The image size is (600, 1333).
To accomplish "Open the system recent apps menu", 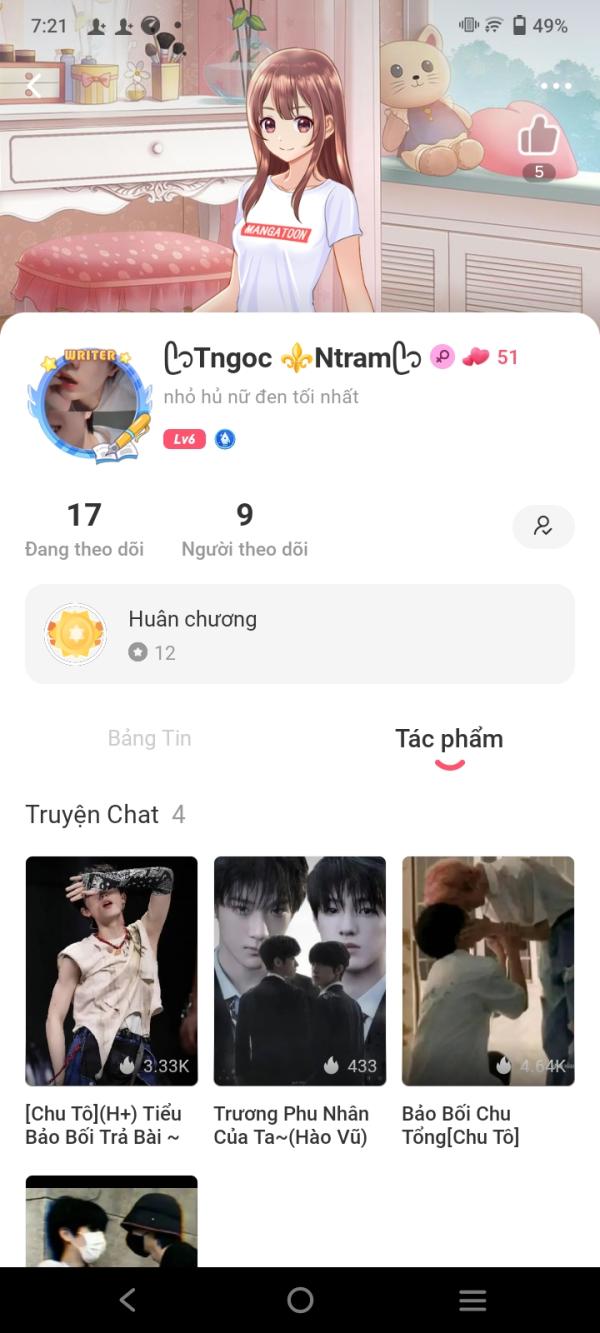I will coord(472,1300).
